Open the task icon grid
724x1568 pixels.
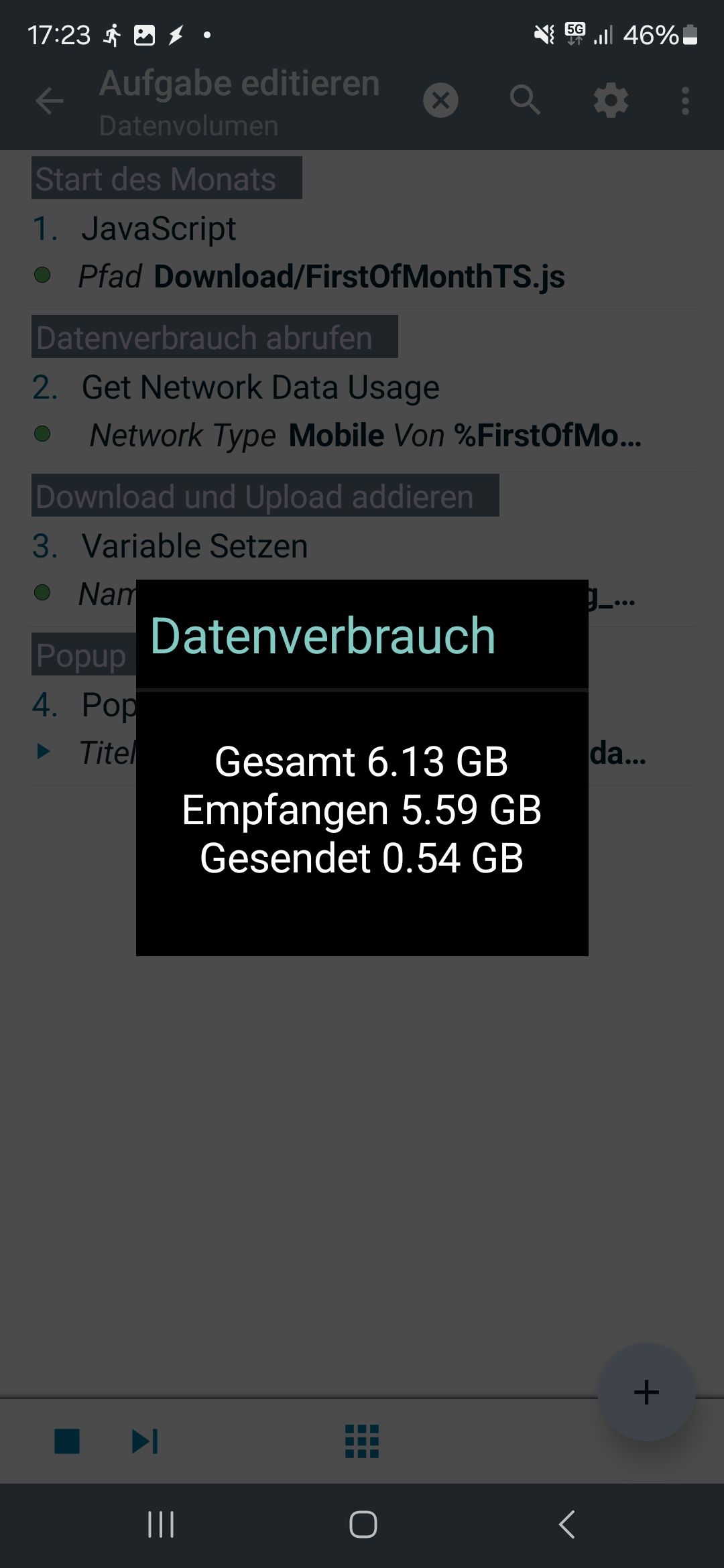(362, 1441)
